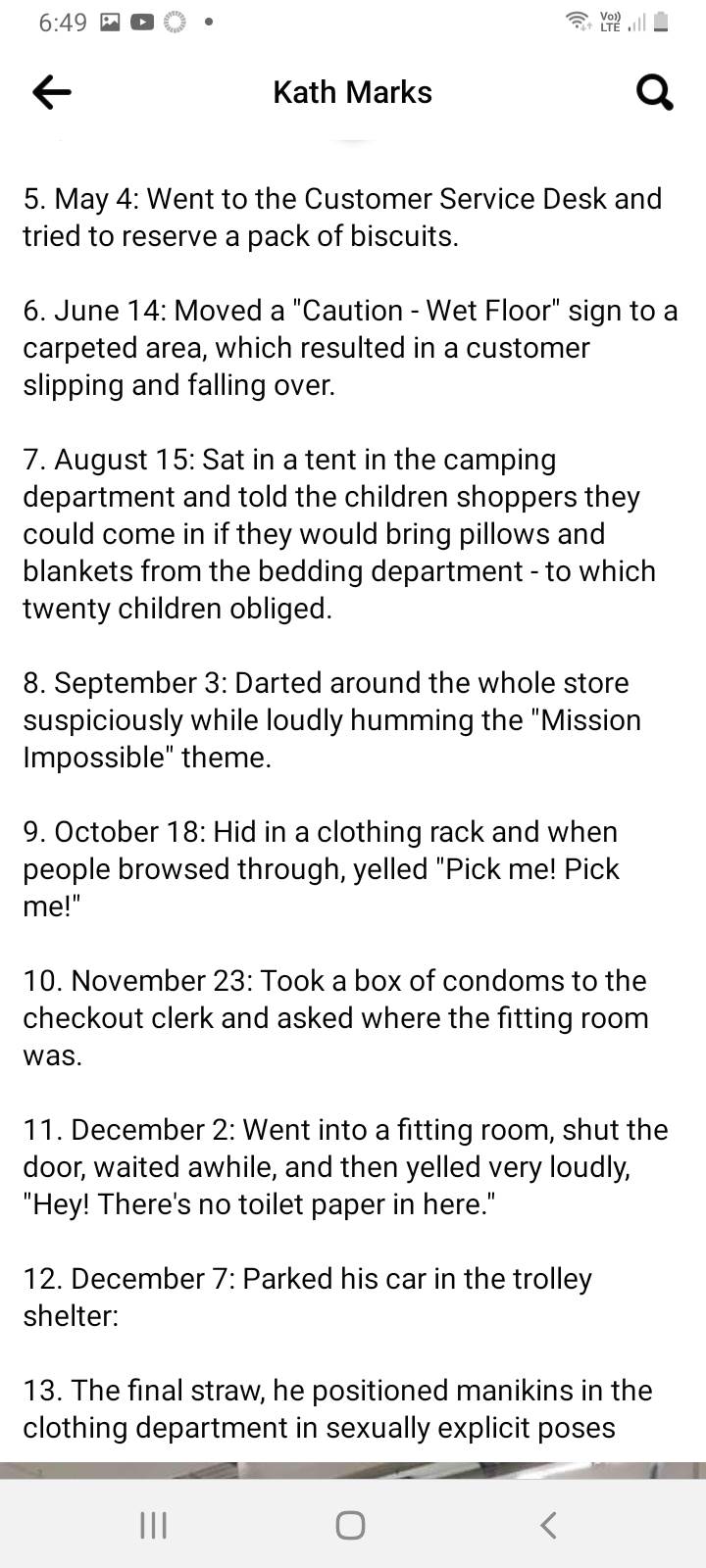Viewport: 706px width, 1568px height.
Task: Open the system recent apps view
Action: click(x=153, y=1525)
